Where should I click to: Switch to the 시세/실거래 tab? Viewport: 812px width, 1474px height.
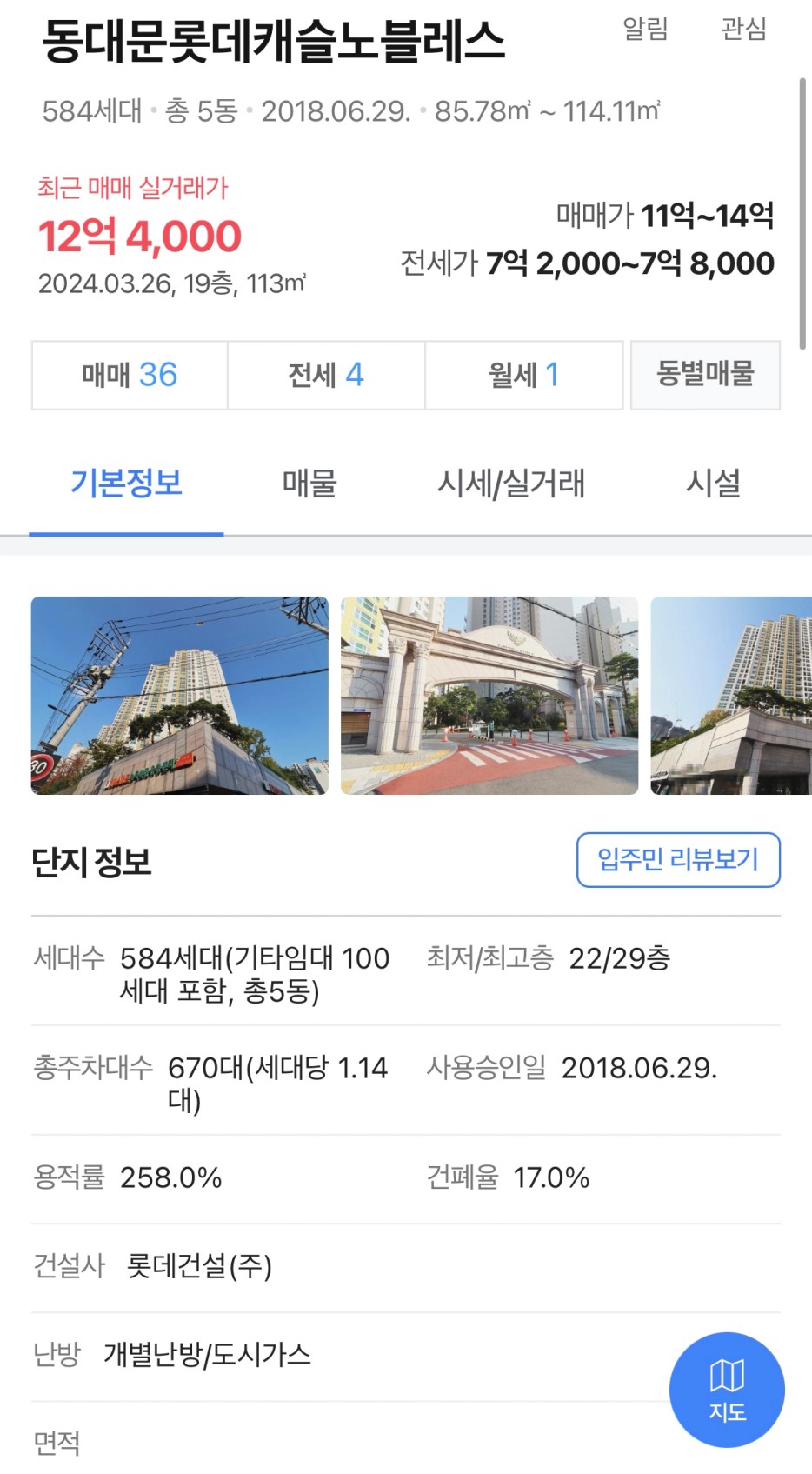pyautogui.click(x=510, y=483)
